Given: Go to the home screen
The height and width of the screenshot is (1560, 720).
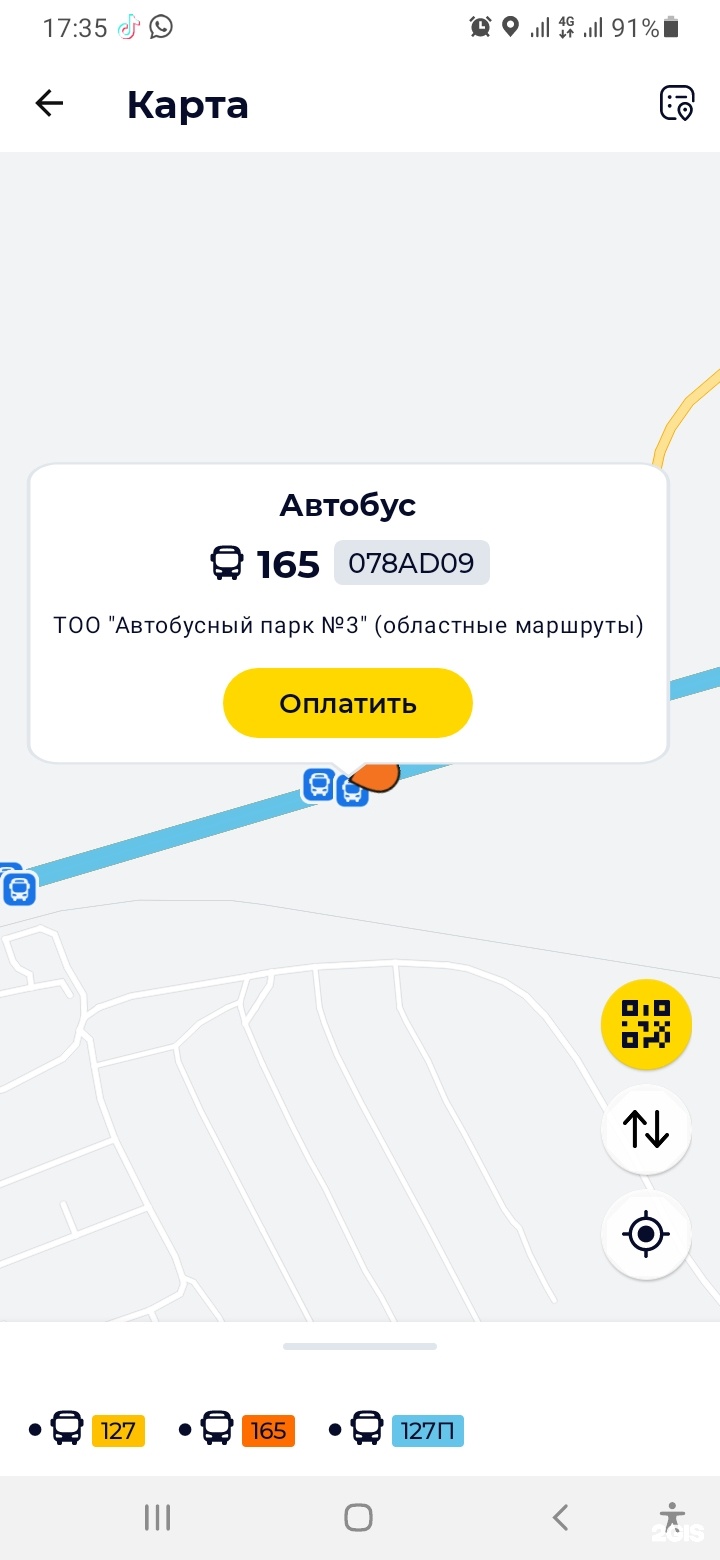Looking at the screenshot, I should pyautogui.click(x=358, y=1517).
